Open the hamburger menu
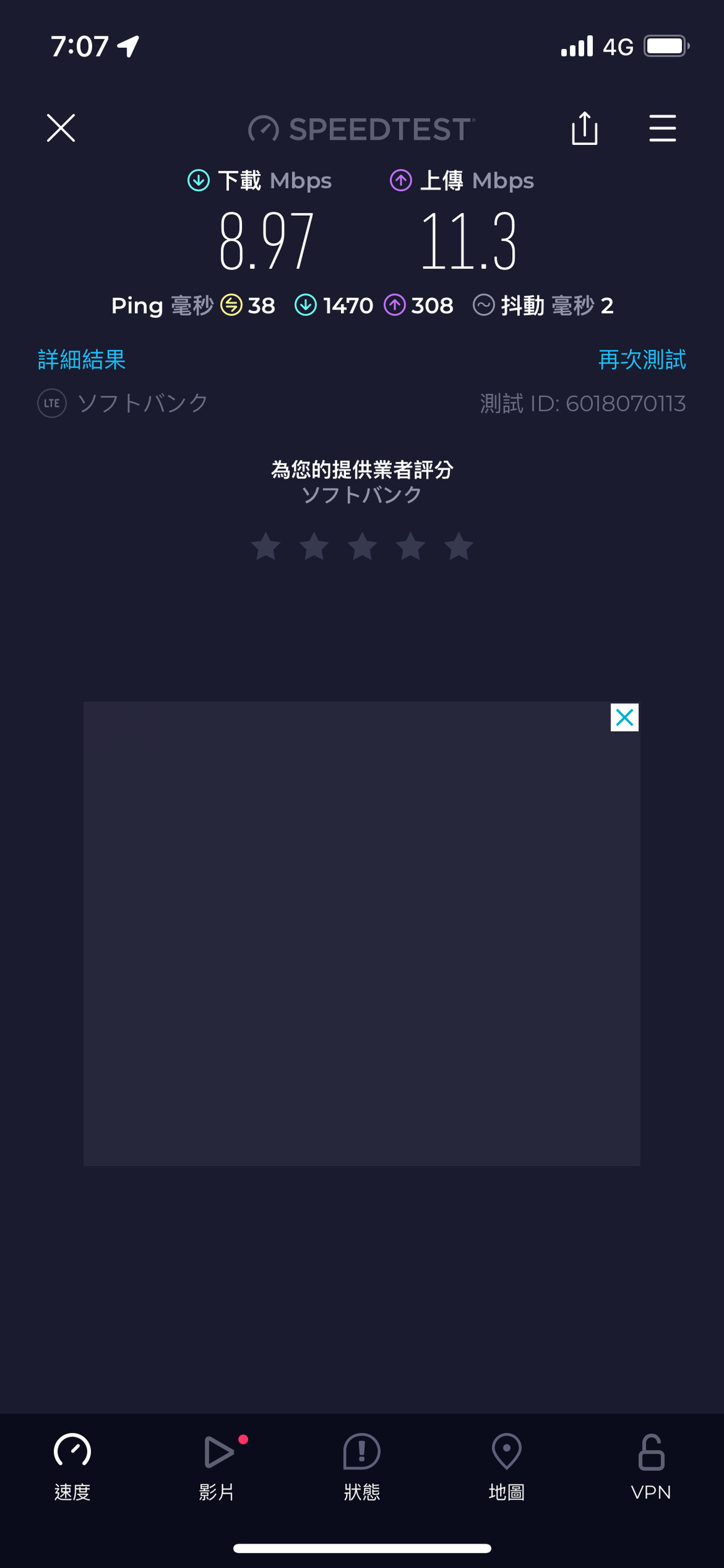This screenshot has width=724, height=1568. click(x=662, y=128)
